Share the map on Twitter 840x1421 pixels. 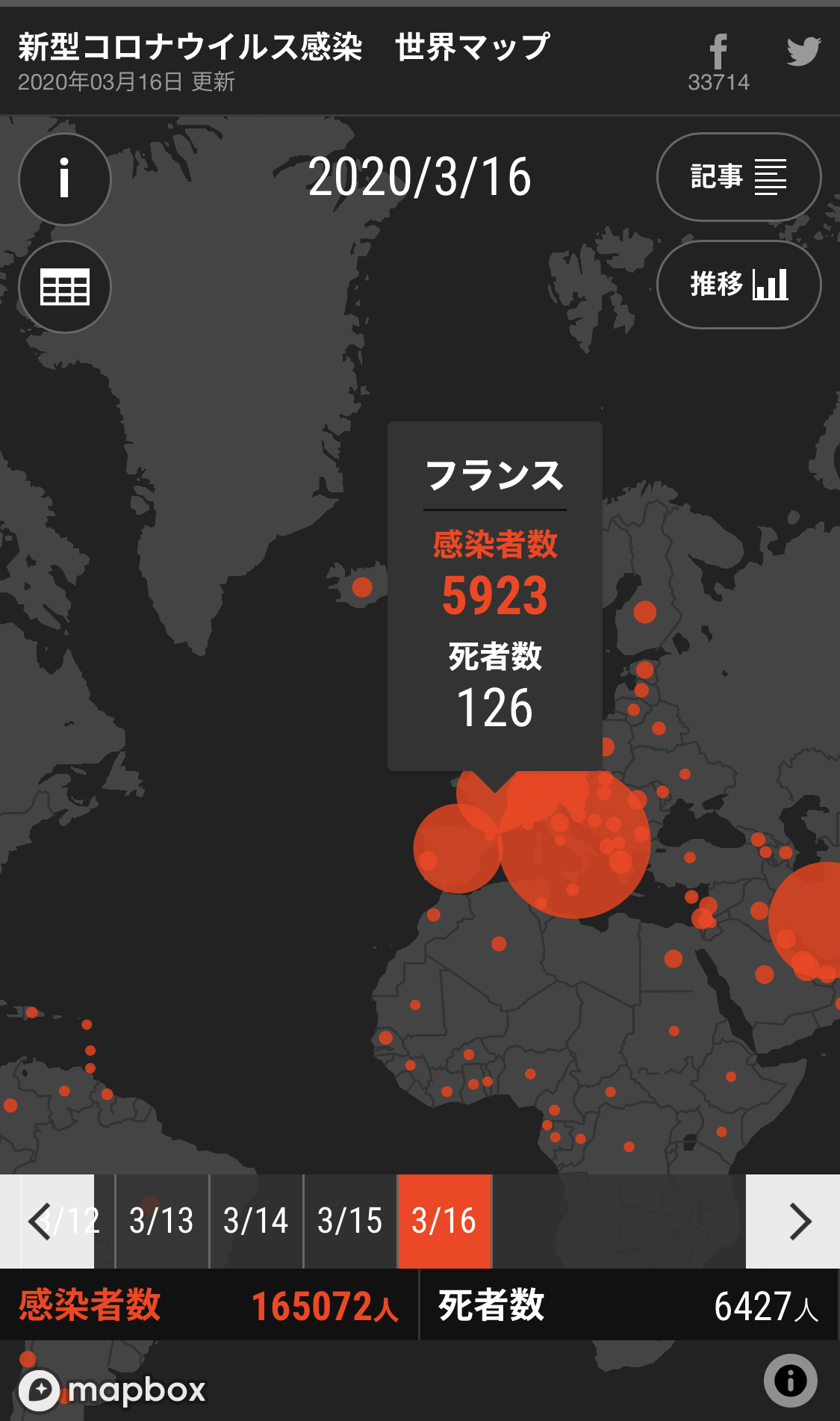click(x=803, y=52)
